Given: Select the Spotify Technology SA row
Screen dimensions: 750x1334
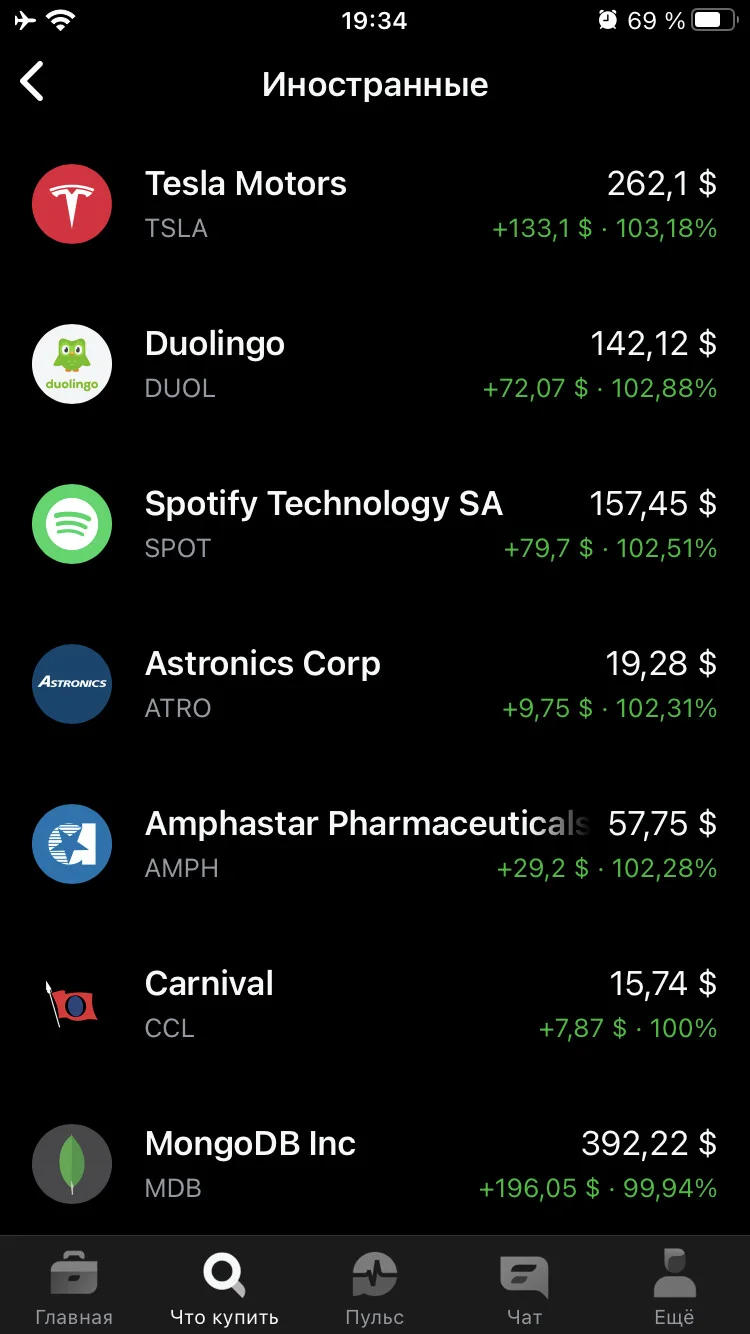Looking at the screenshot, I should (375, 524).
